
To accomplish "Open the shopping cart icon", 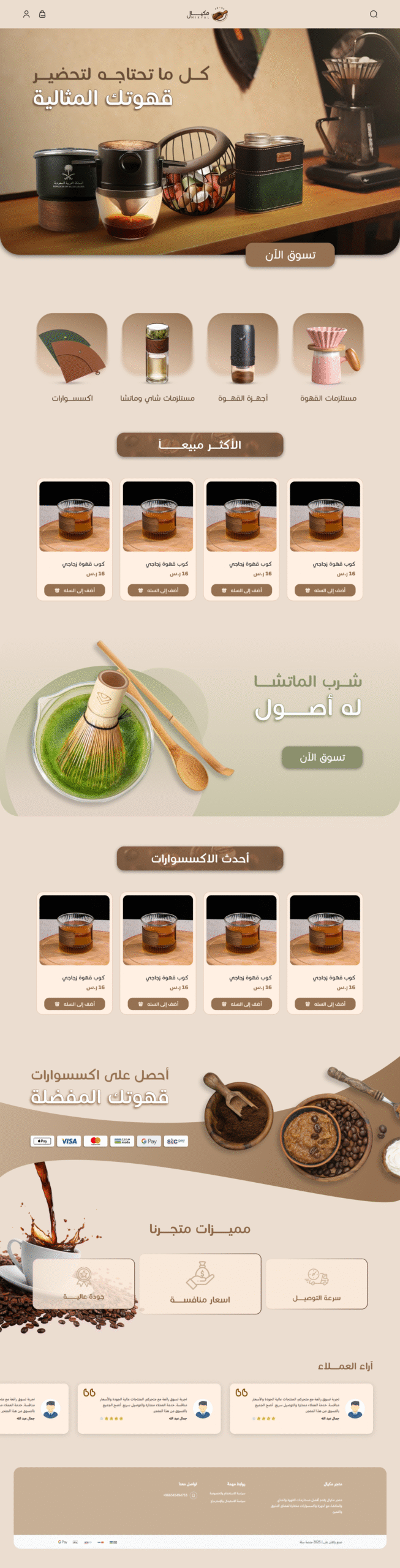I will (x=42, y=14).
